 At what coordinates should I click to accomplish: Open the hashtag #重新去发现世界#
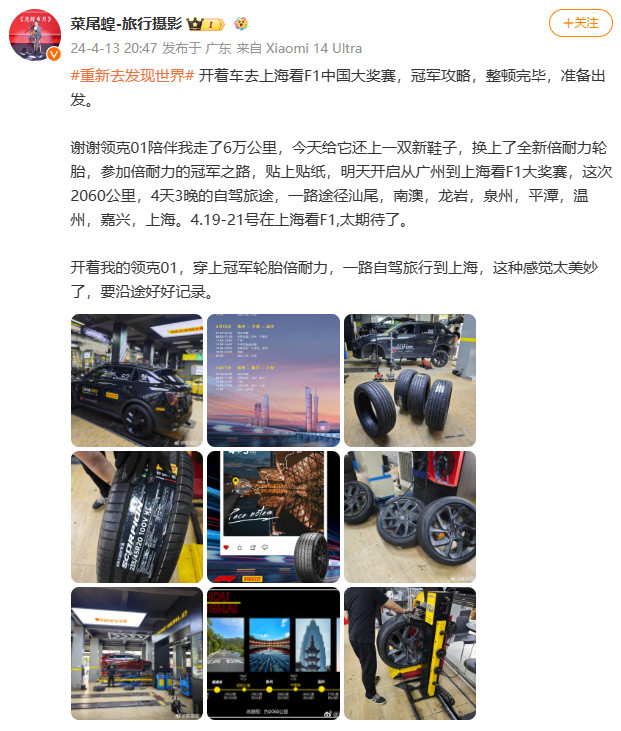[x=132, y=77]
